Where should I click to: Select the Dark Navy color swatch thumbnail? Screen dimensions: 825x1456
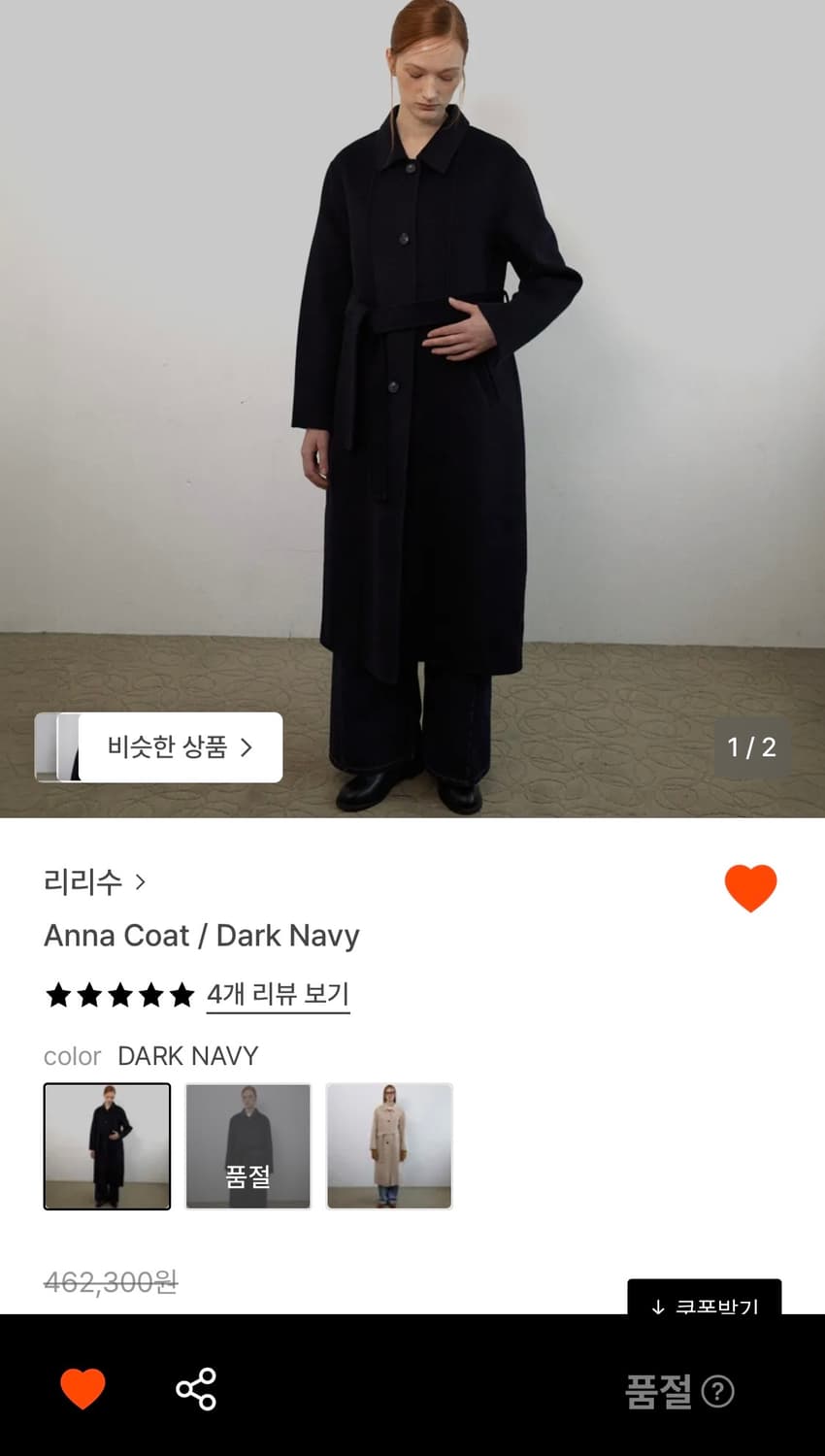107,1146
